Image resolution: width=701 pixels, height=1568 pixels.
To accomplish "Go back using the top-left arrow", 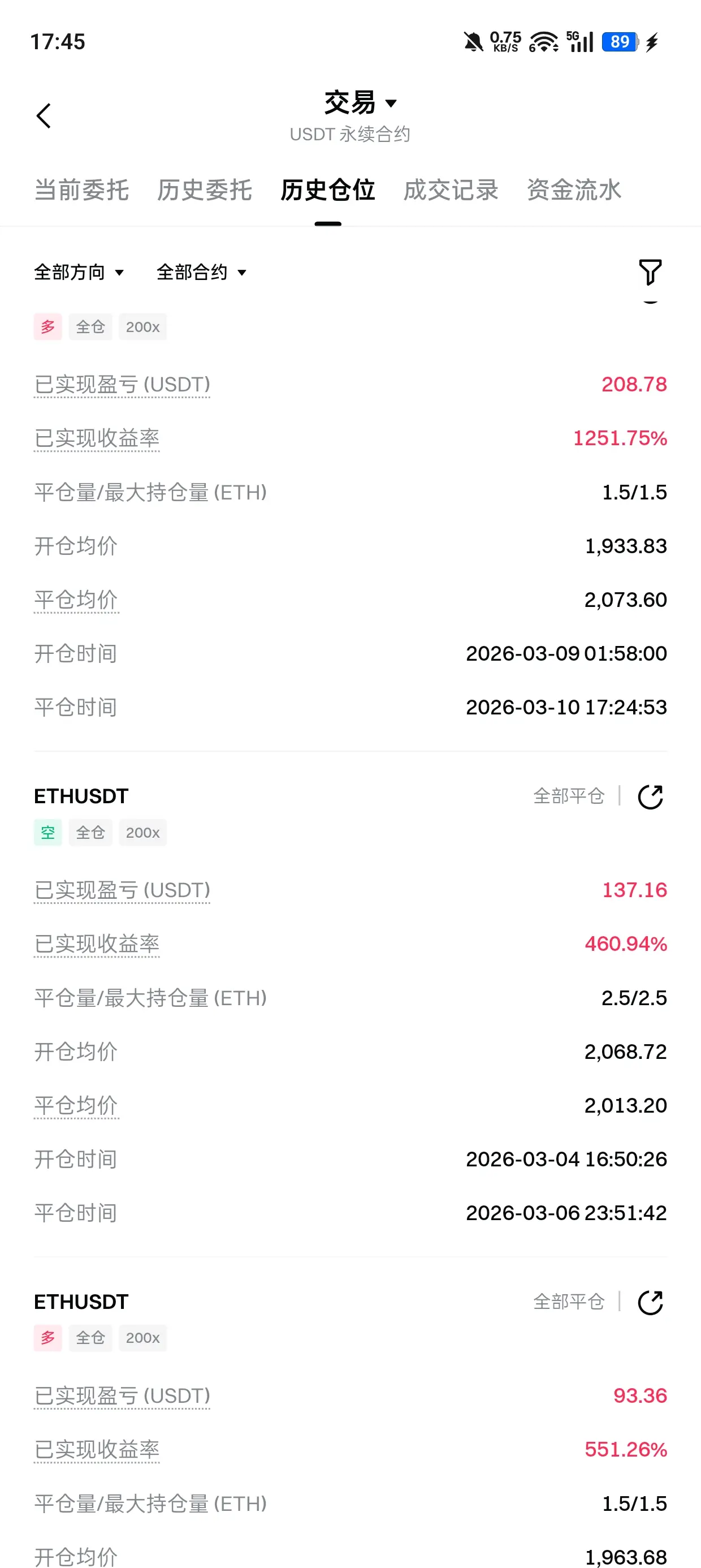I will 44,115.
